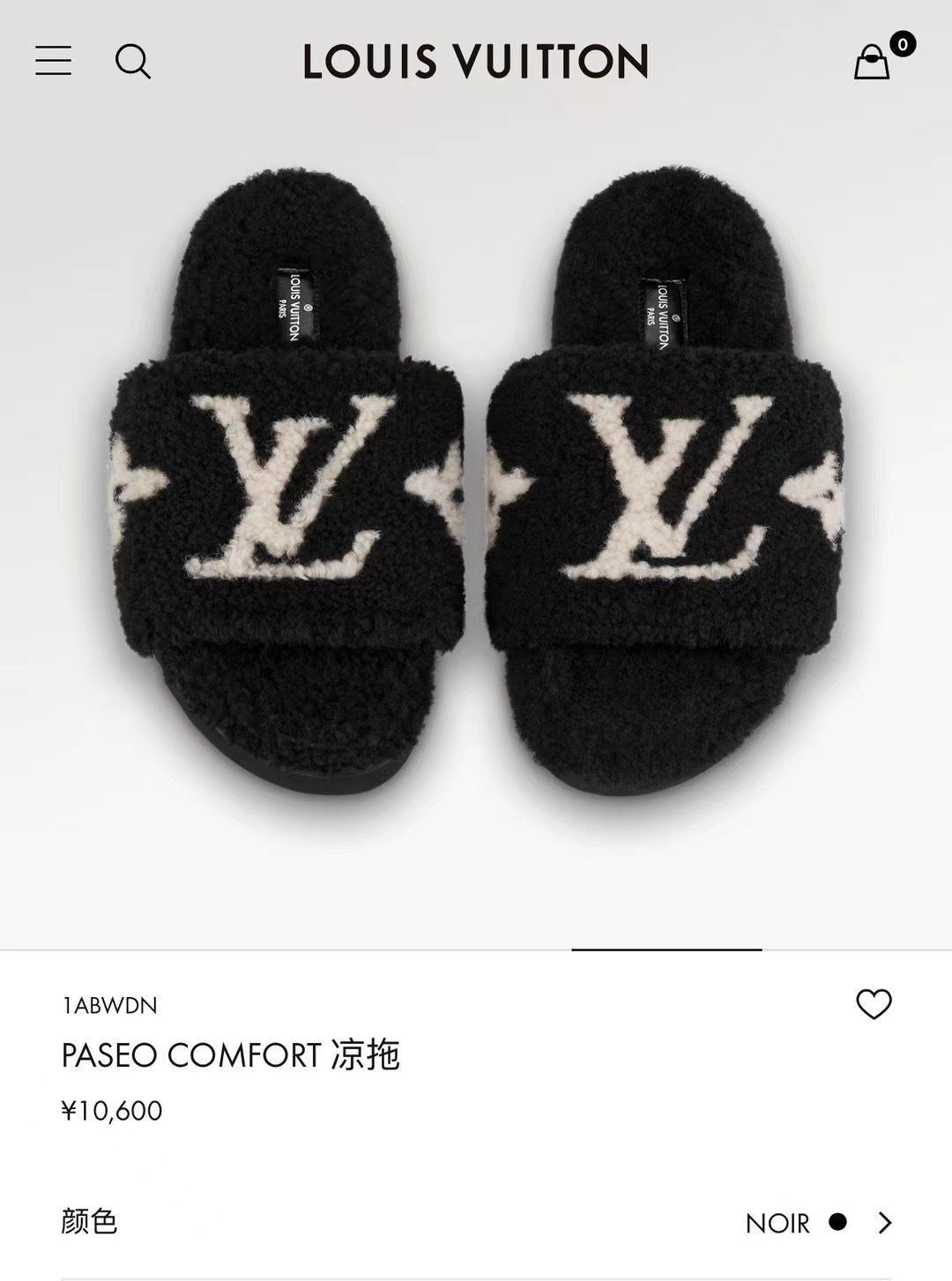Open the shopping bag
Viewport: 952px width, 1281px height.
(x=872, y=62)
